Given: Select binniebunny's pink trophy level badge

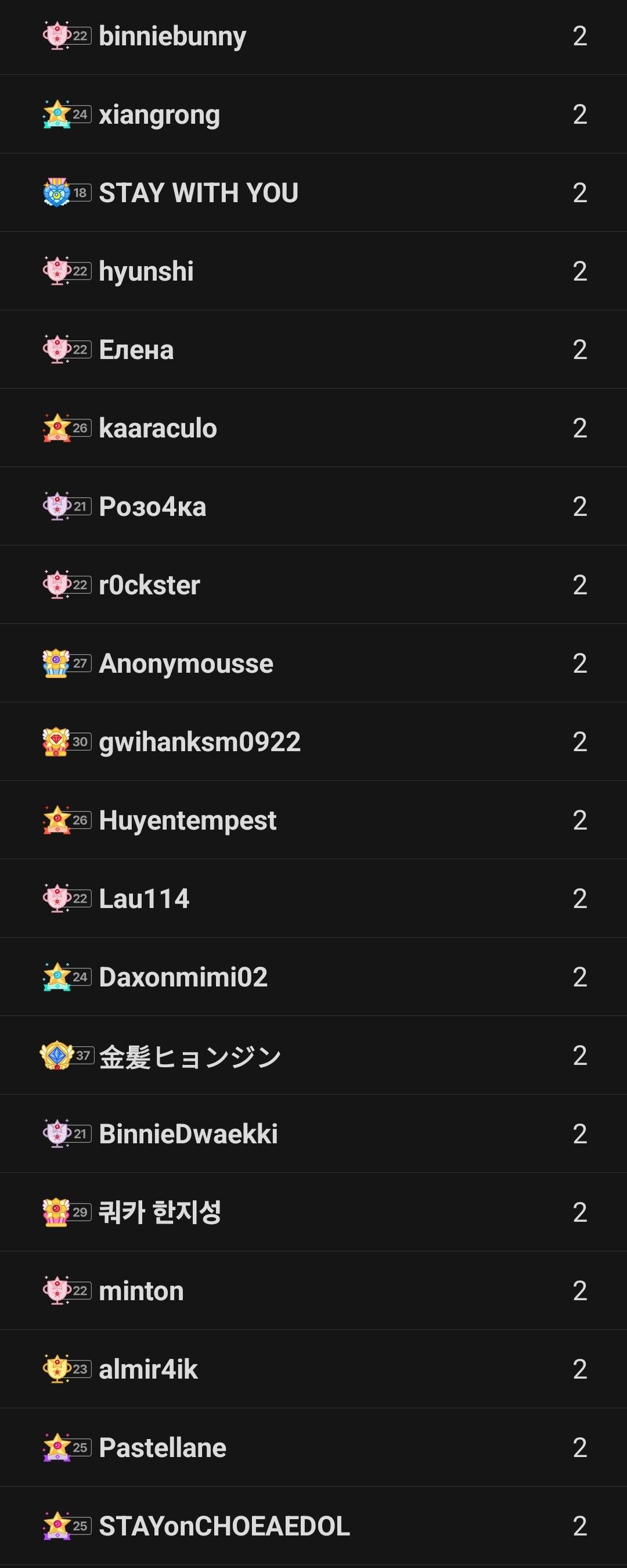Looking at the screenshot, I should 63,35.
